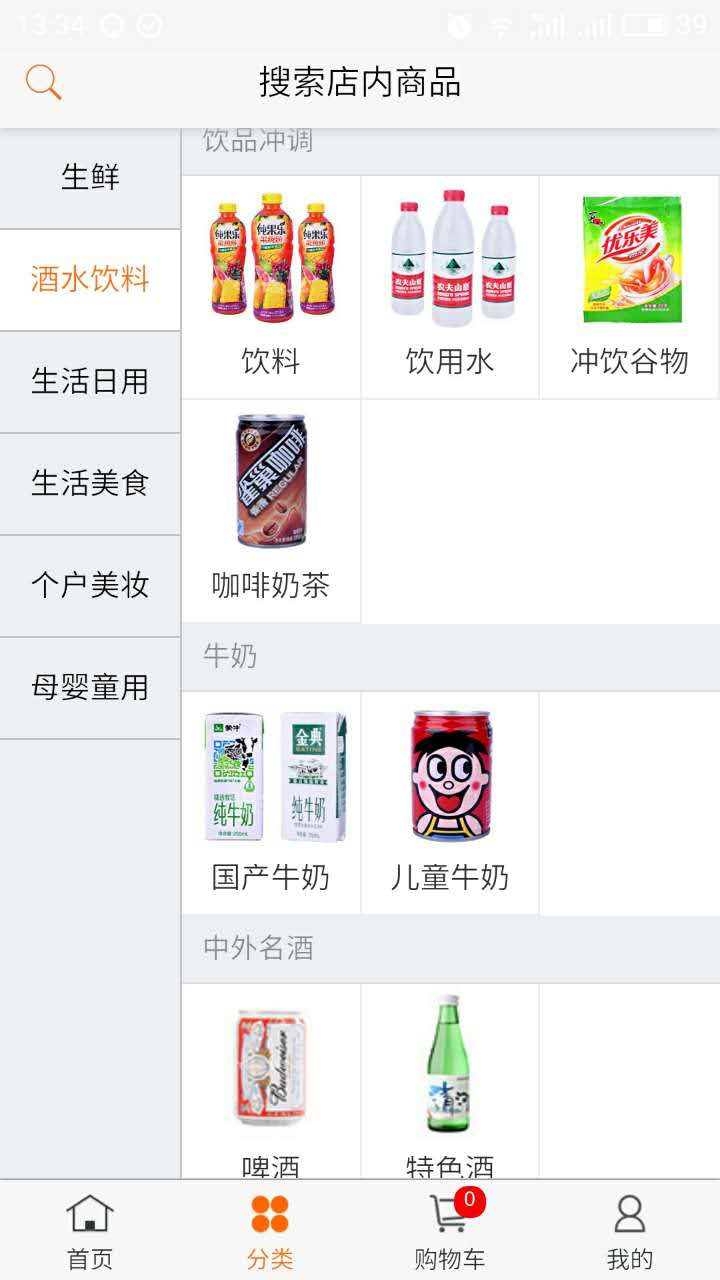Viewport: 720px width, 1280px height.
Task: Open the 饮用水 product tile
Action: point(450,288)
